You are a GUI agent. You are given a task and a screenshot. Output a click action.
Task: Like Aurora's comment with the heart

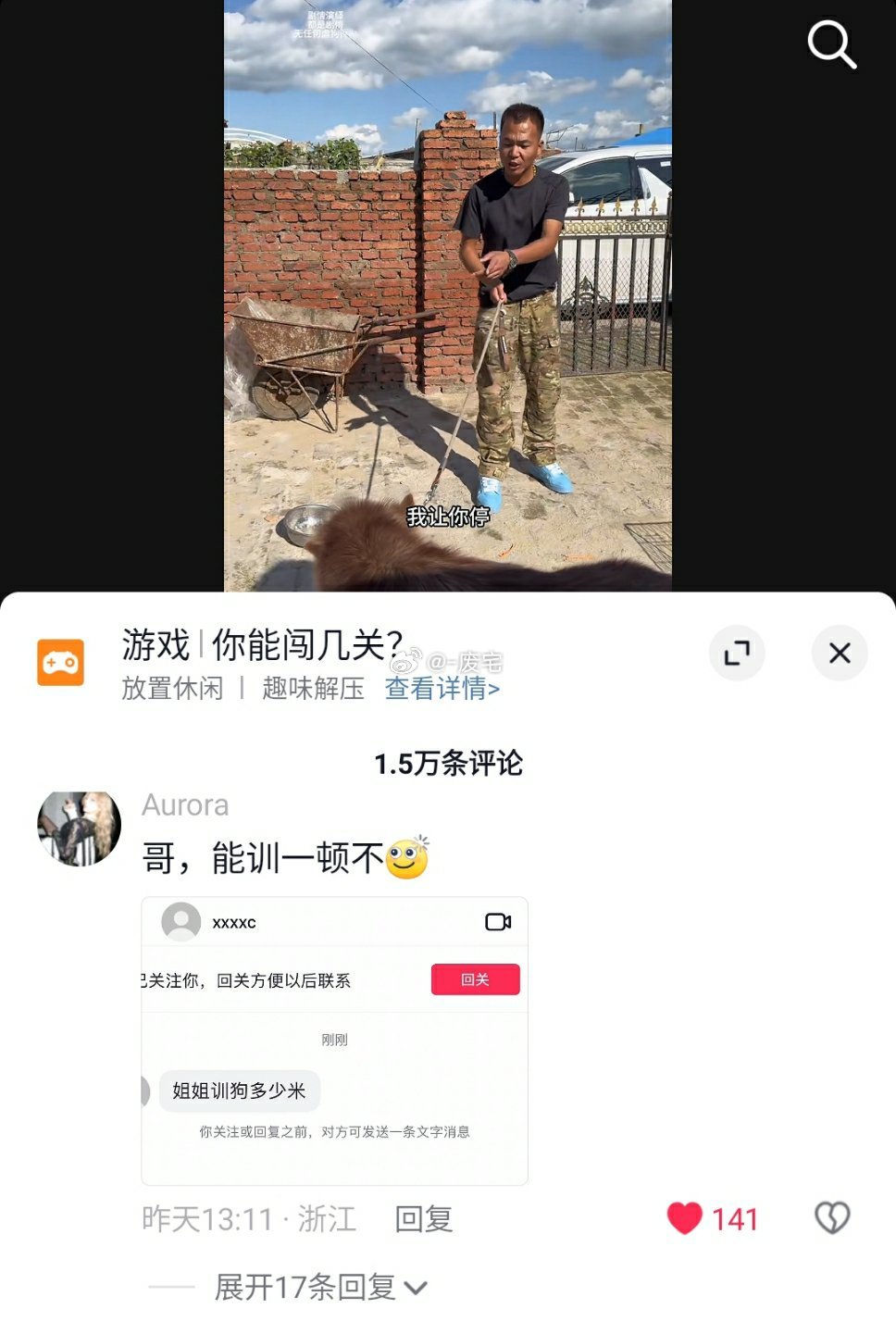[x=685, y=1218]
